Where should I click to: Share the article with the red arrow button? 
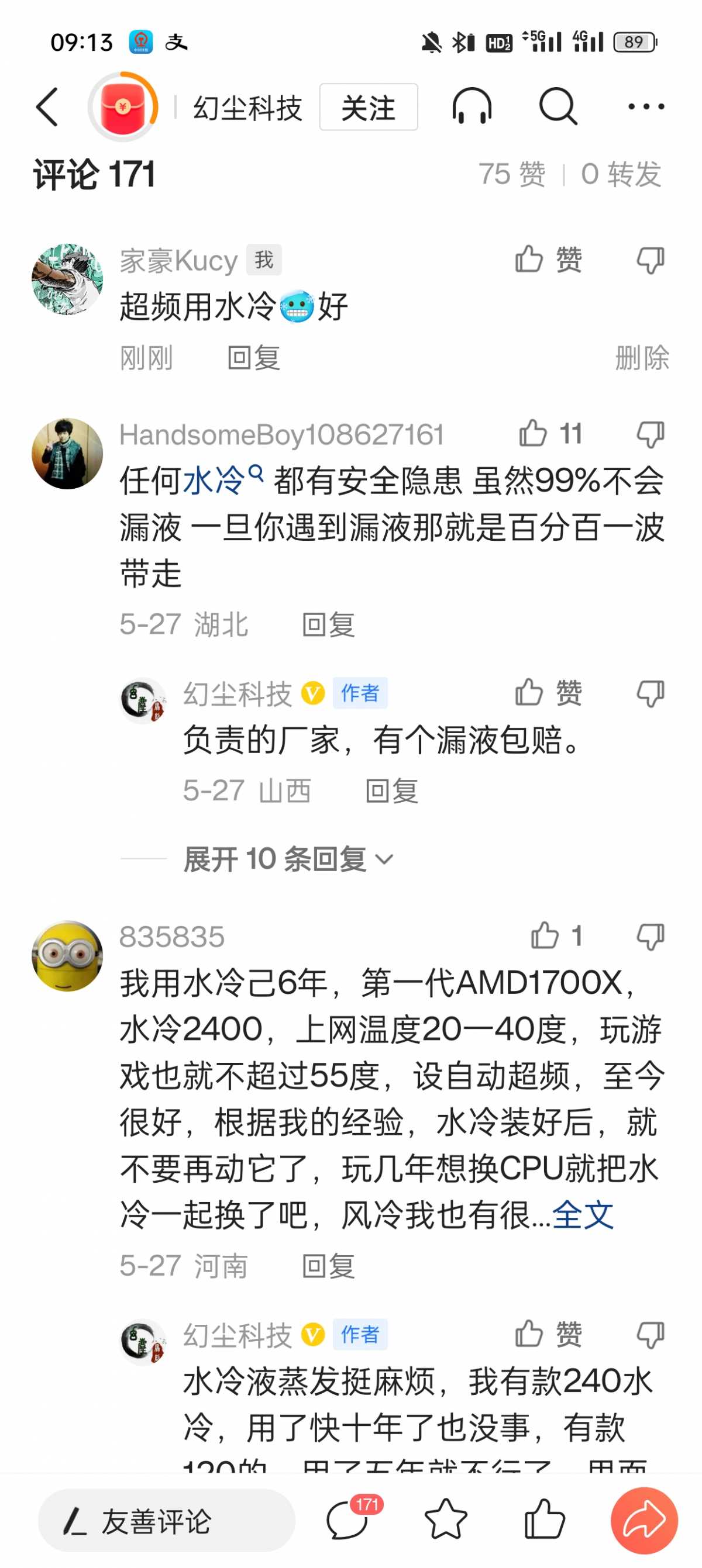[643, 1520]
